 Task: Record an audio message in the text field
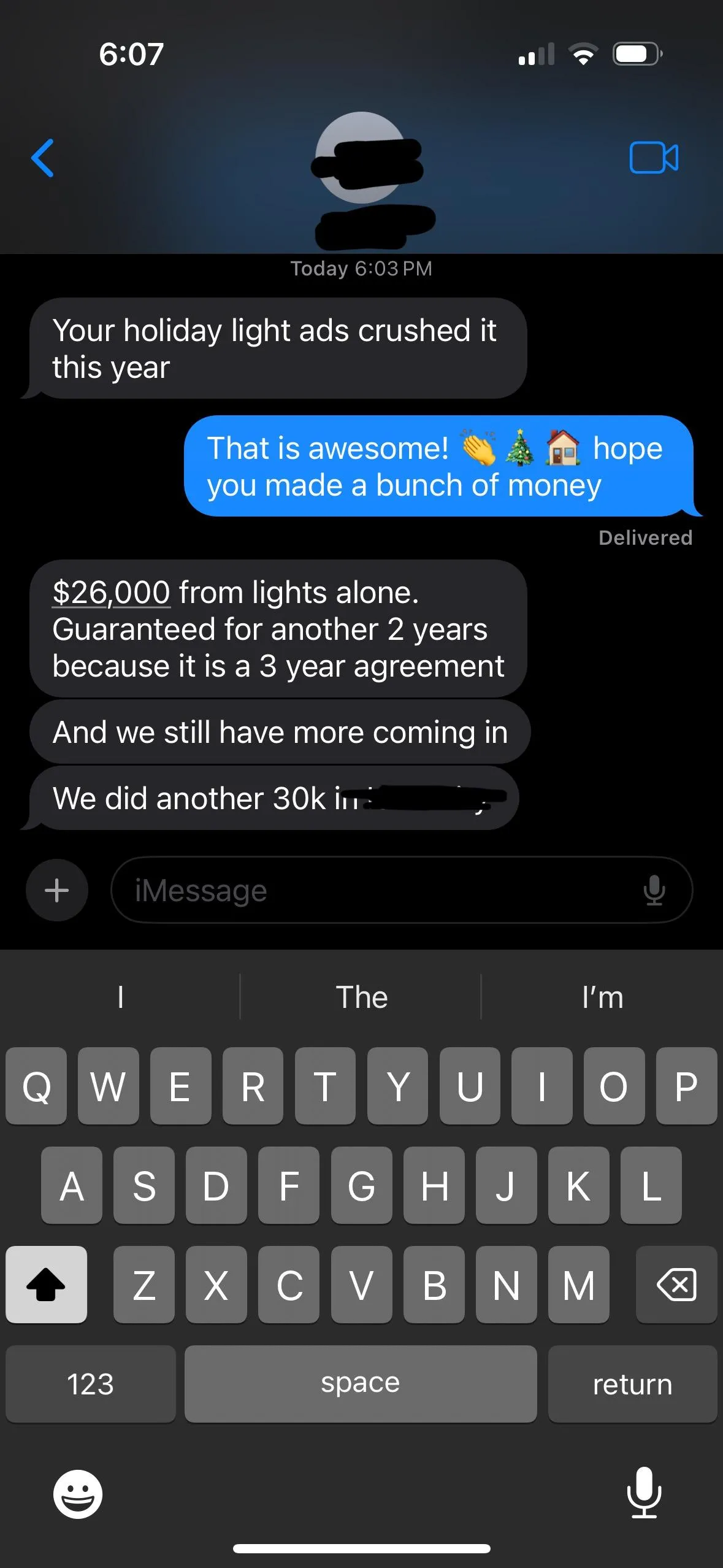(654, 890)
